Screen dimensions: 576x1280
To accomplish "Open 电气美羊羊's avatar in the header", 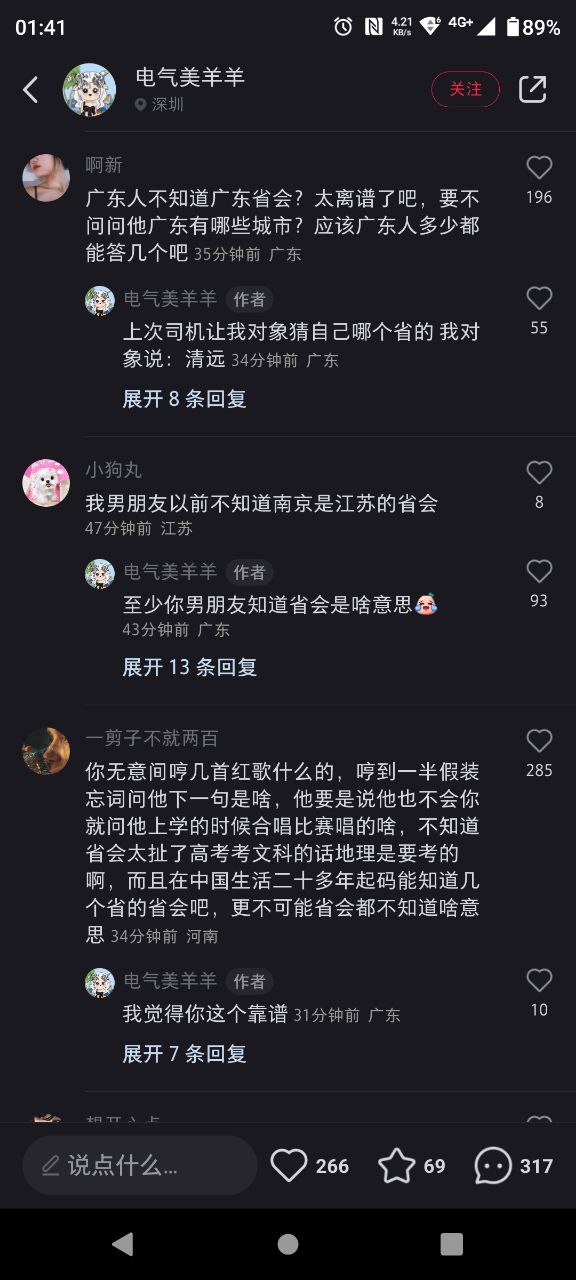I will point(89,90).
